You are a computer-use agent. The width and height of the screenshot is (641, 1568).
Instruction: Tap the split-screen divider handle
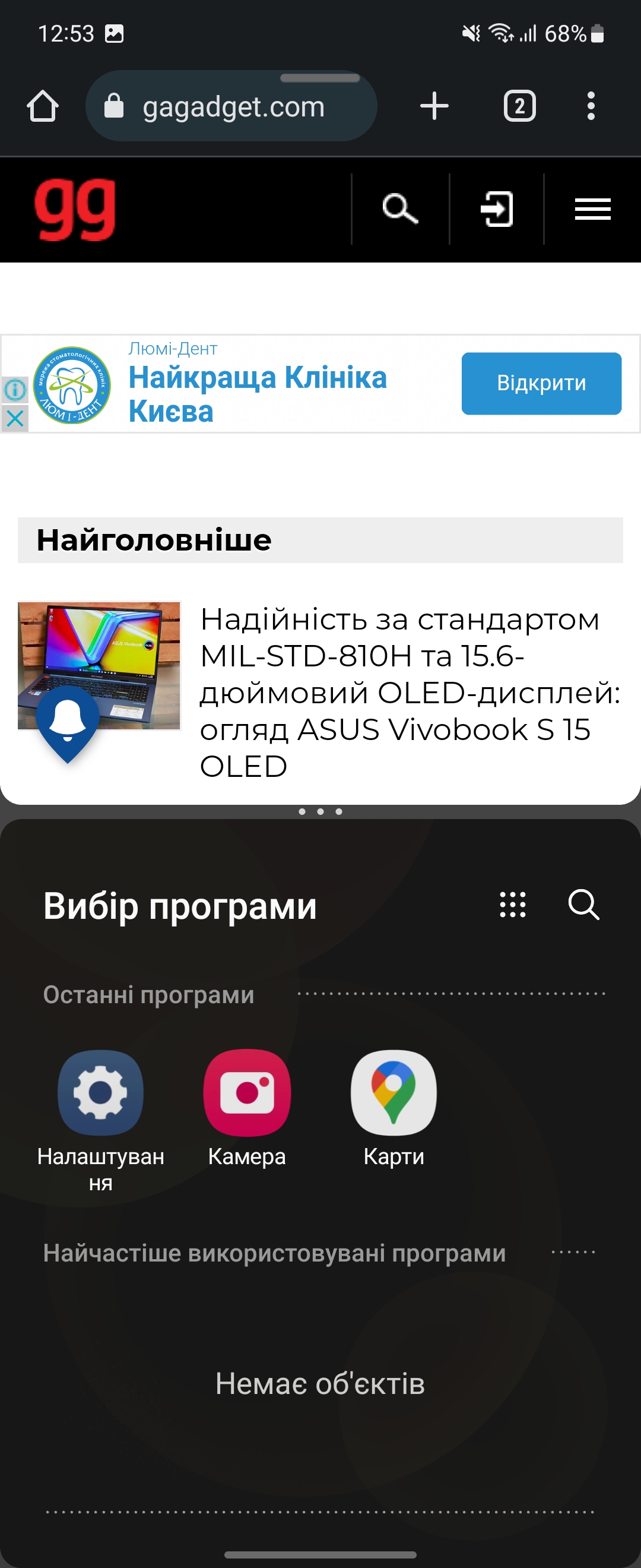coord(320,811)
